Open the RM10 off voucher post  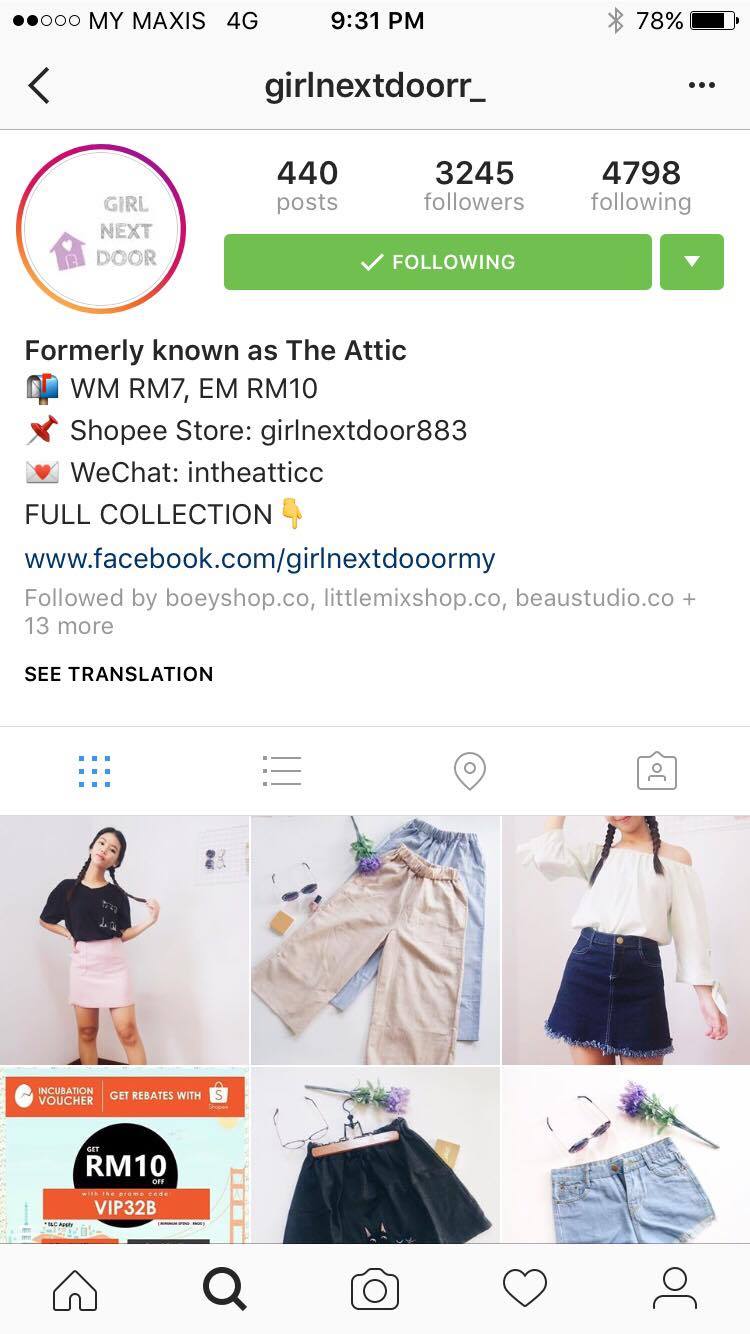tap(124, 1155)
